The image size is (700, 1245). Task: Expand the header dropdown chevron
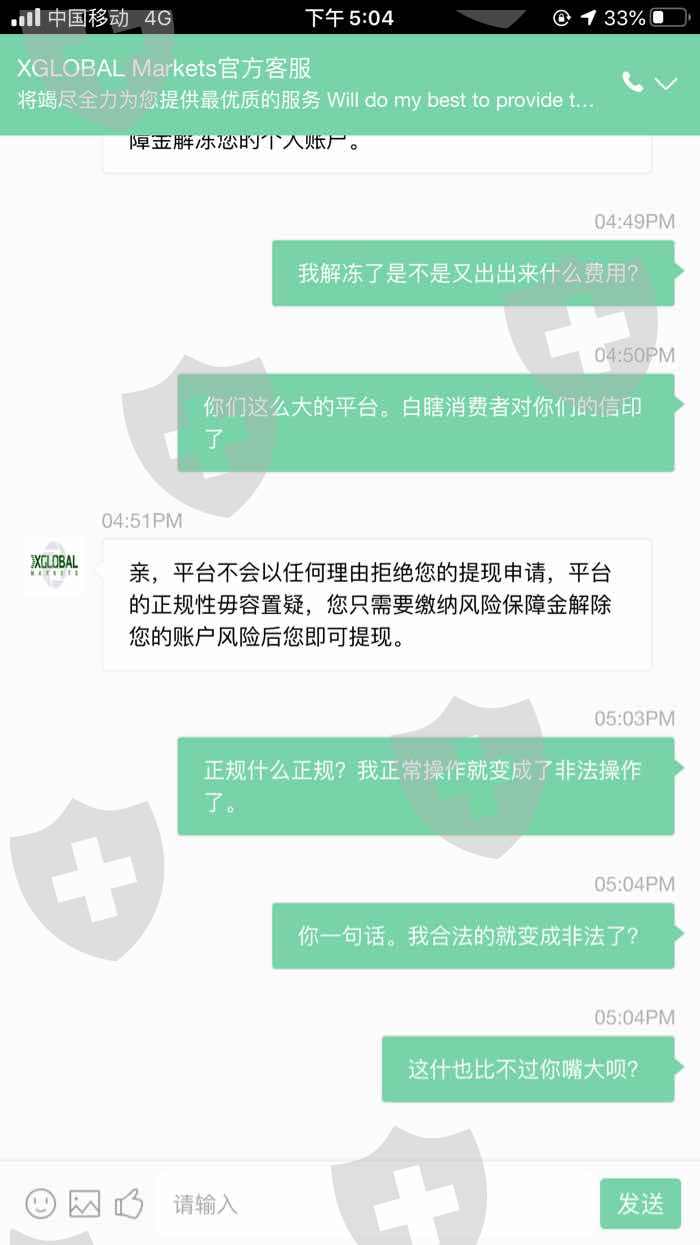click(666, 84)
